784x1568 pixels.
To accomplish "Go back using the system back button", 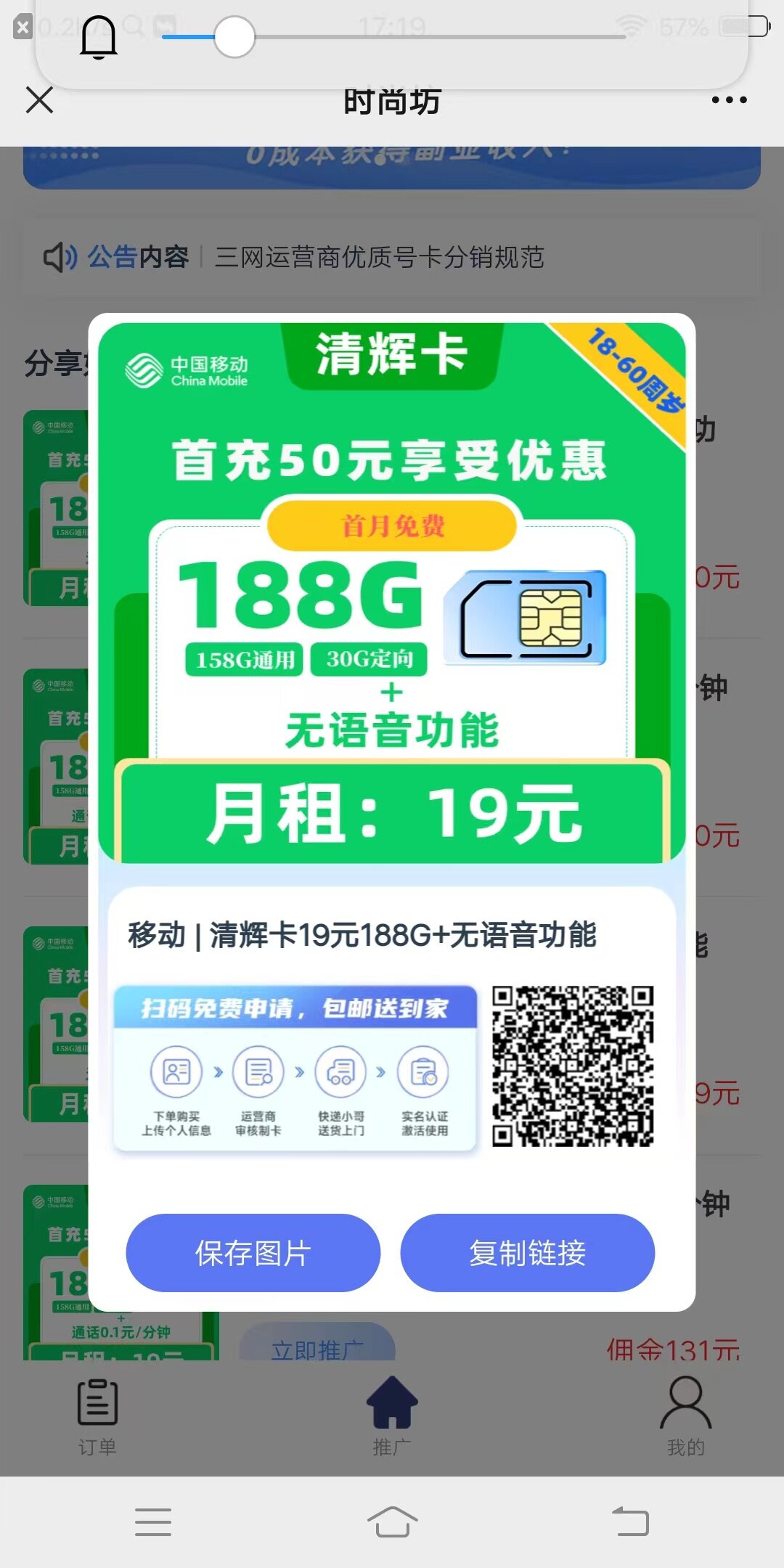I will (630, 1522).
